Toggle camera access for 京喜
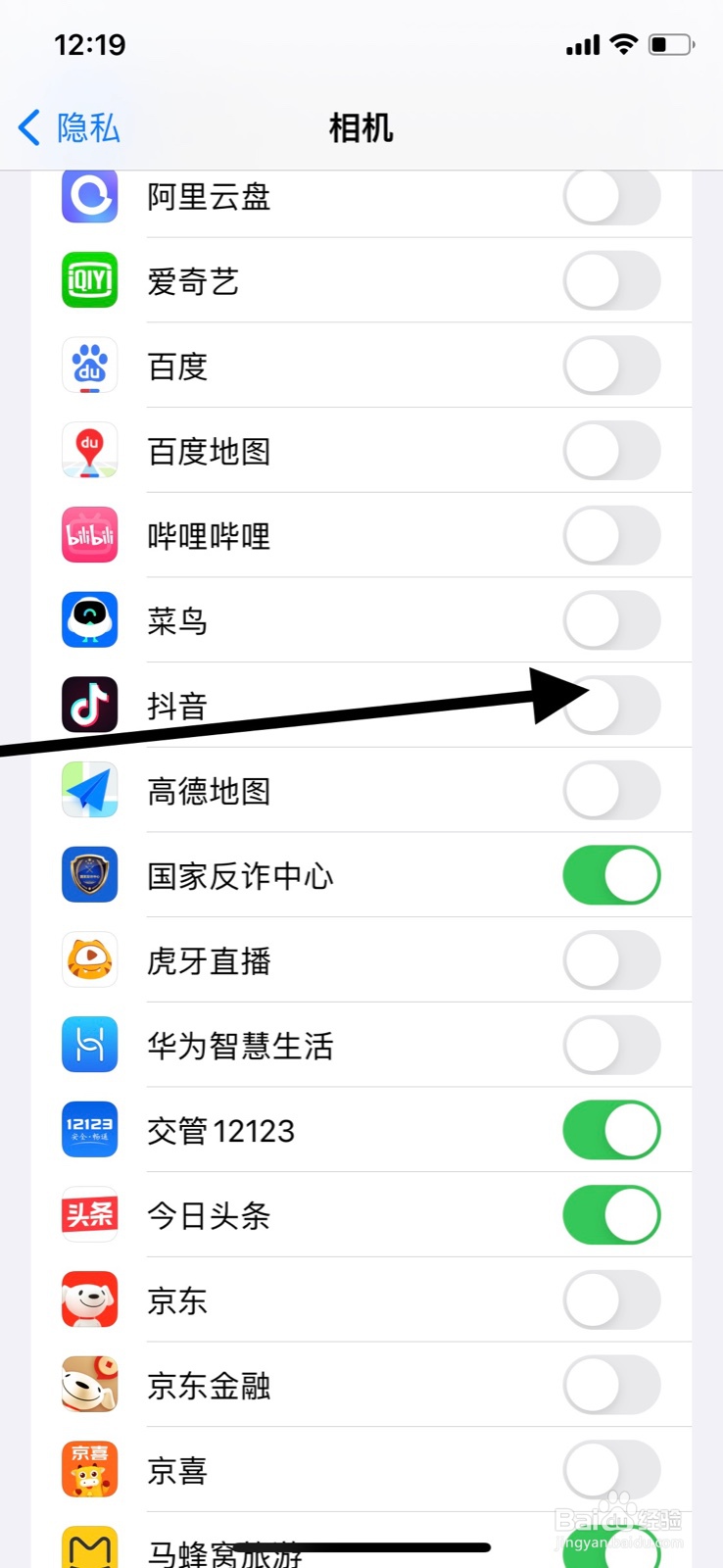This screenshot has width=723, height=1568. 610,1469
